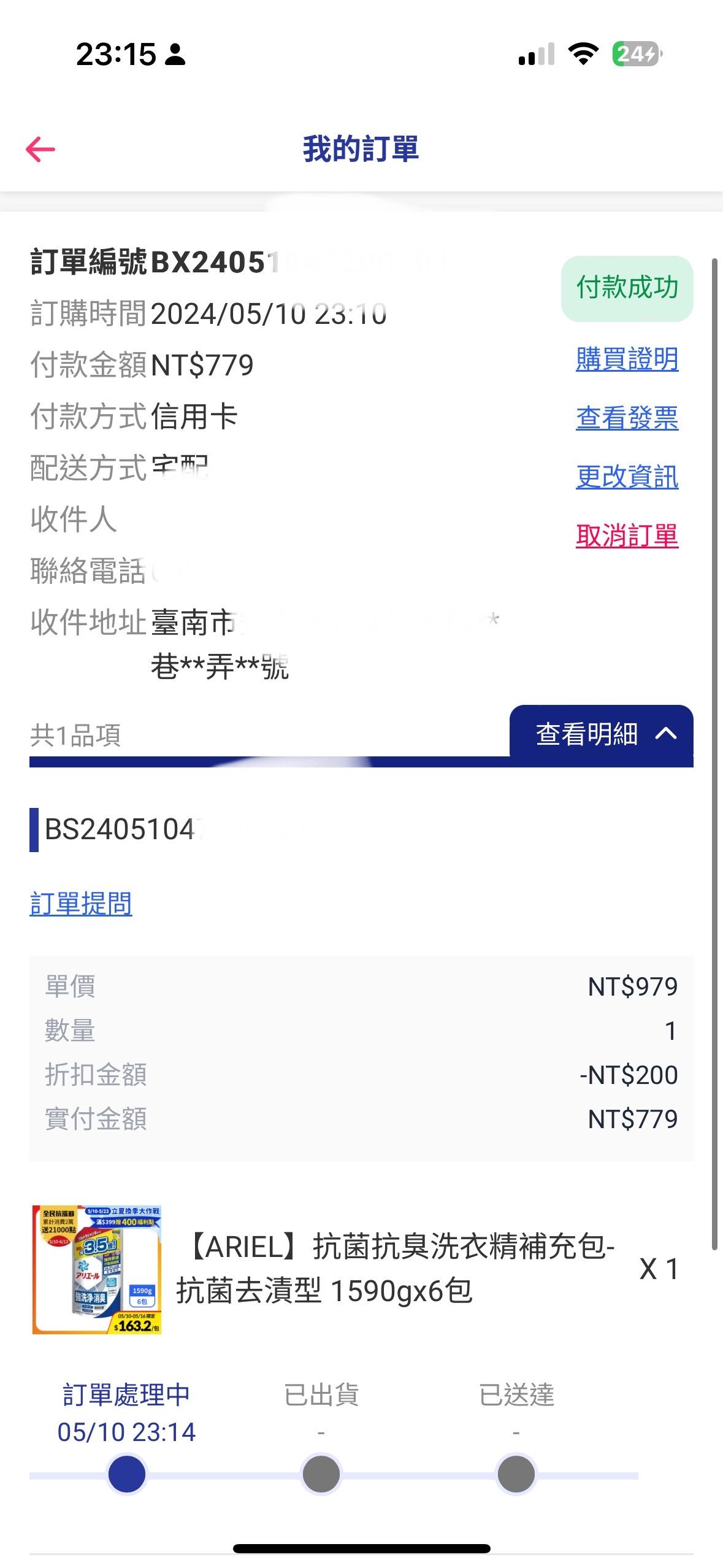
Task: View the invoice via 查看發票
Action: (x=627, y=418)
